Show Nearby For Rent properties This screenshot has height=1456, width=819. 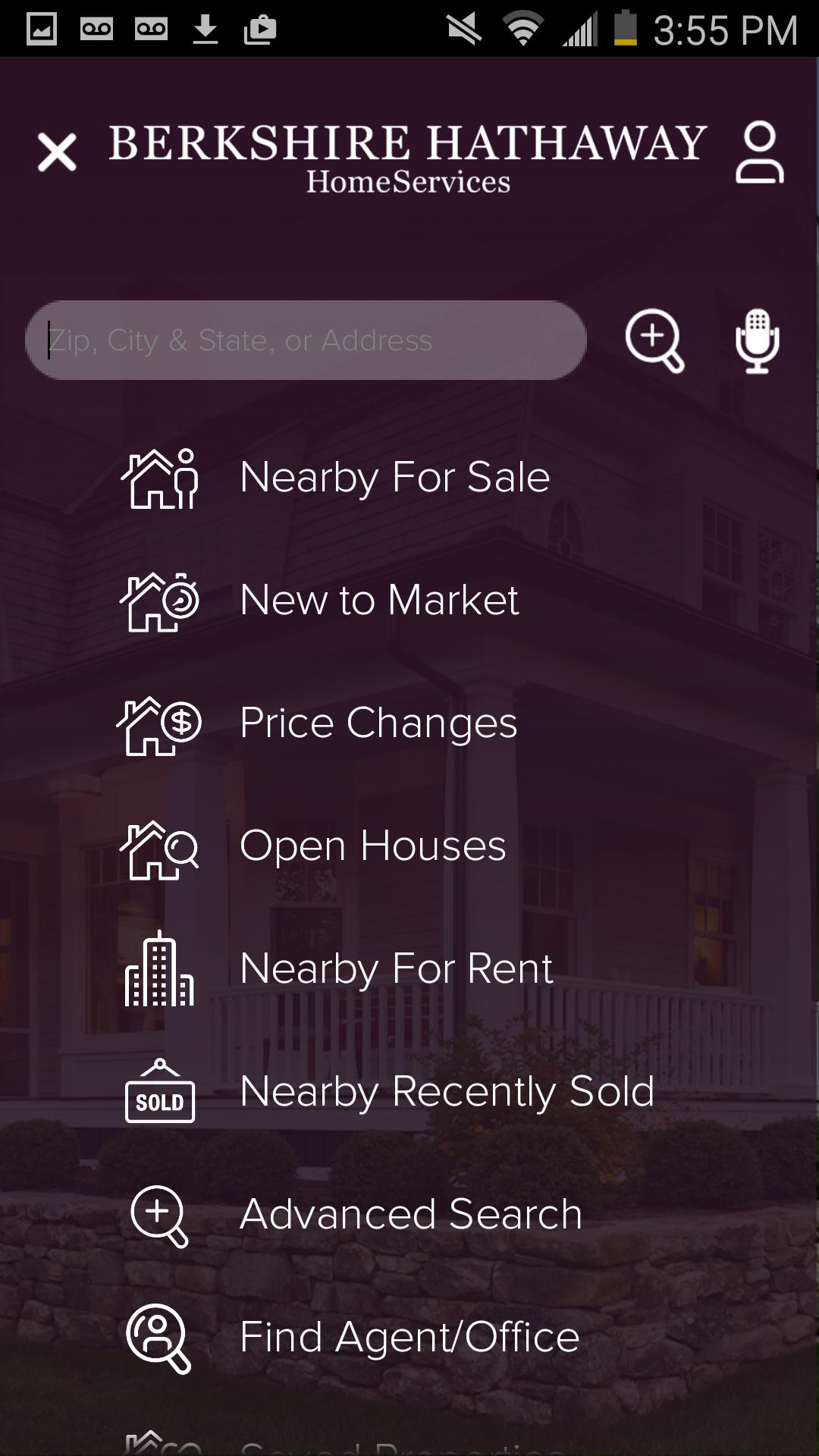point(396,969)
